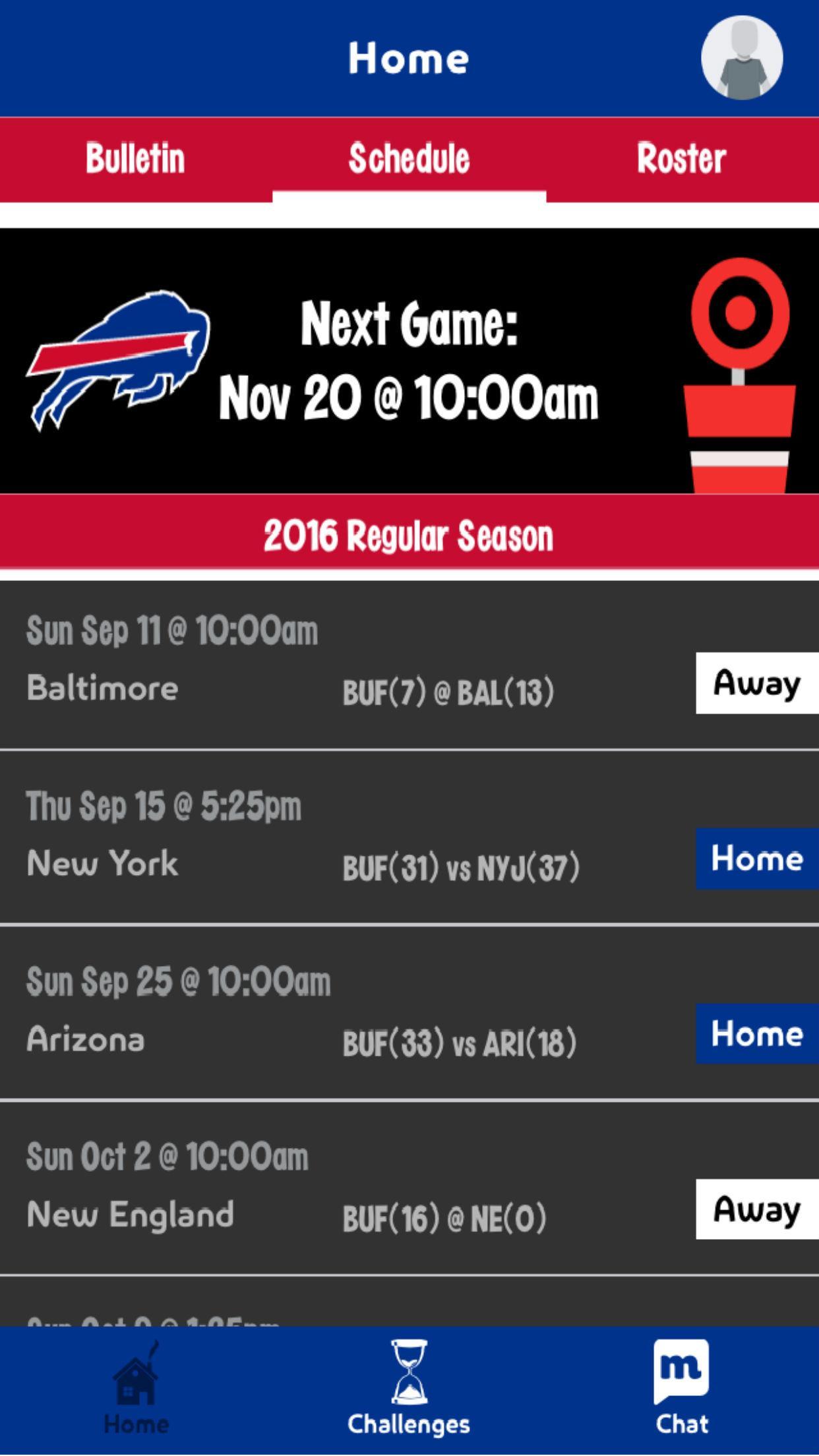Image resolution: width=819 pixels, height=1456 pixels.
Task: Select the Schedule tab
Action: coord(409,158)
